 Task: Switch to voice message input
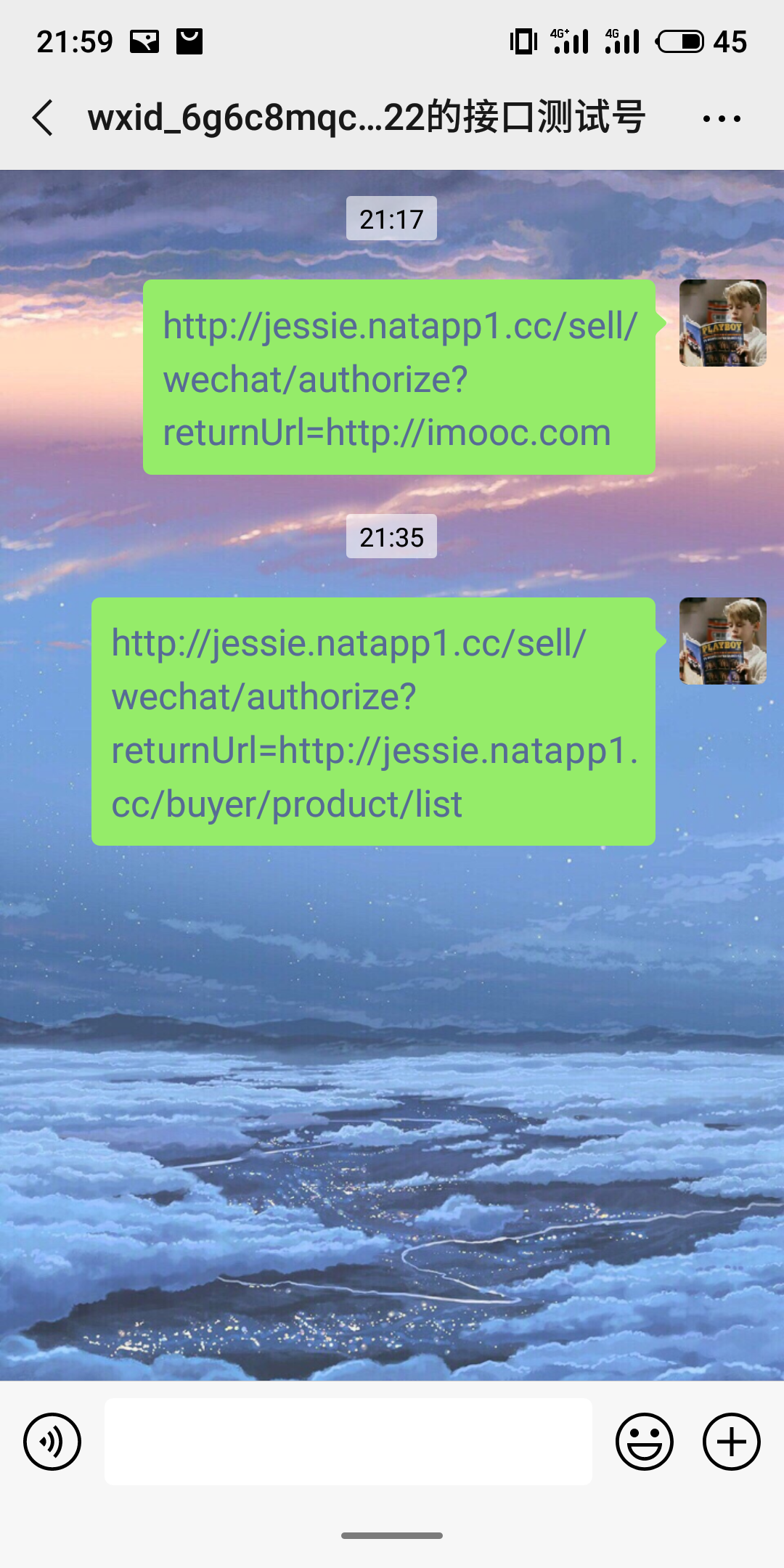52,1442
